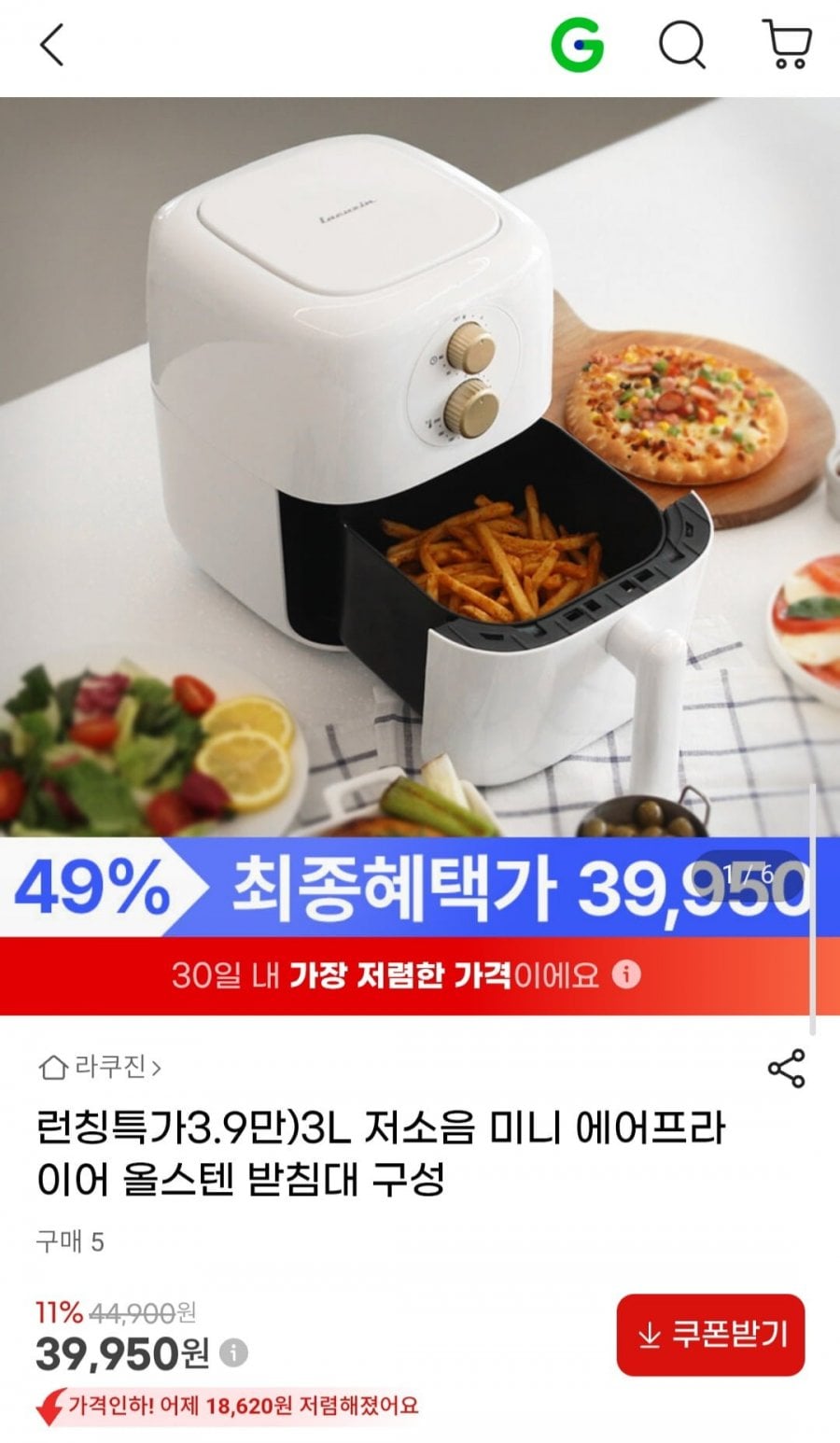Open the search icon
The height and width of the screenshot is (1443, 840).
click(682, 45)
